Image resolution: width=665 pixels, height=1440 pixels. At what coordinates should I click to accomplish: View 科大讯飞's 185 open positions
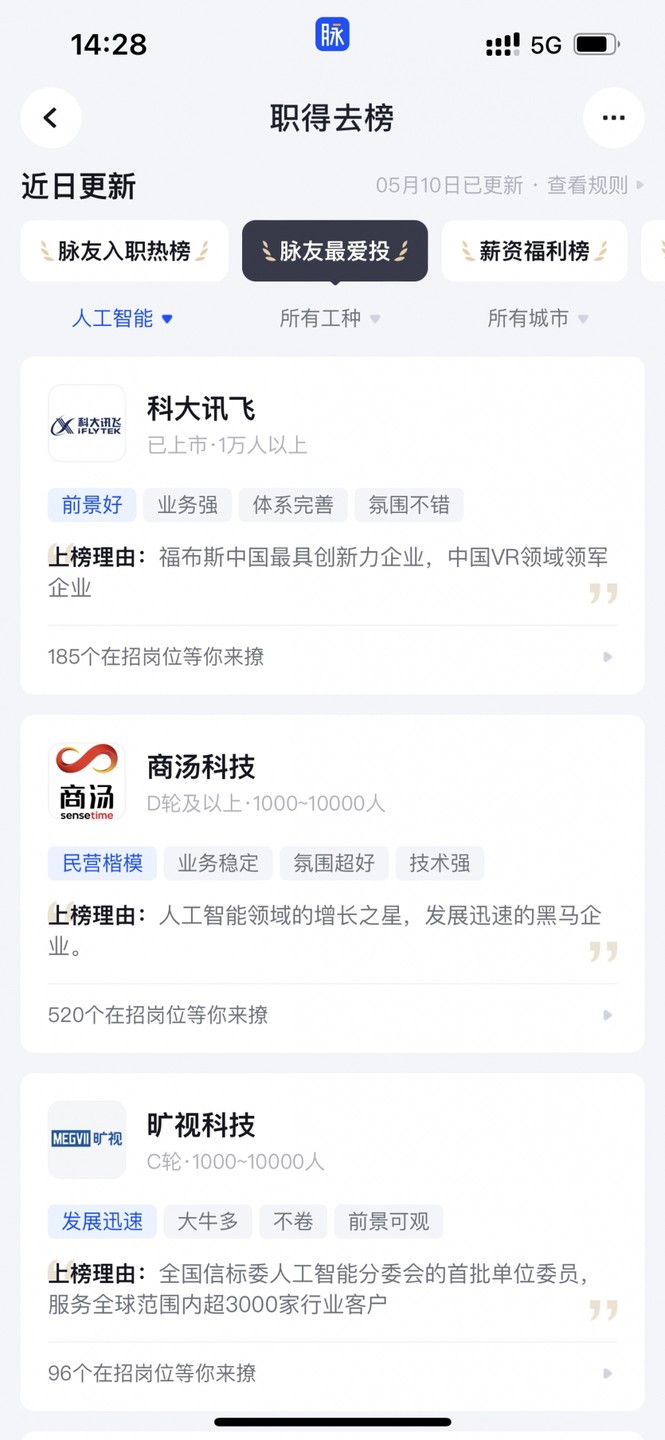(332, 657)
